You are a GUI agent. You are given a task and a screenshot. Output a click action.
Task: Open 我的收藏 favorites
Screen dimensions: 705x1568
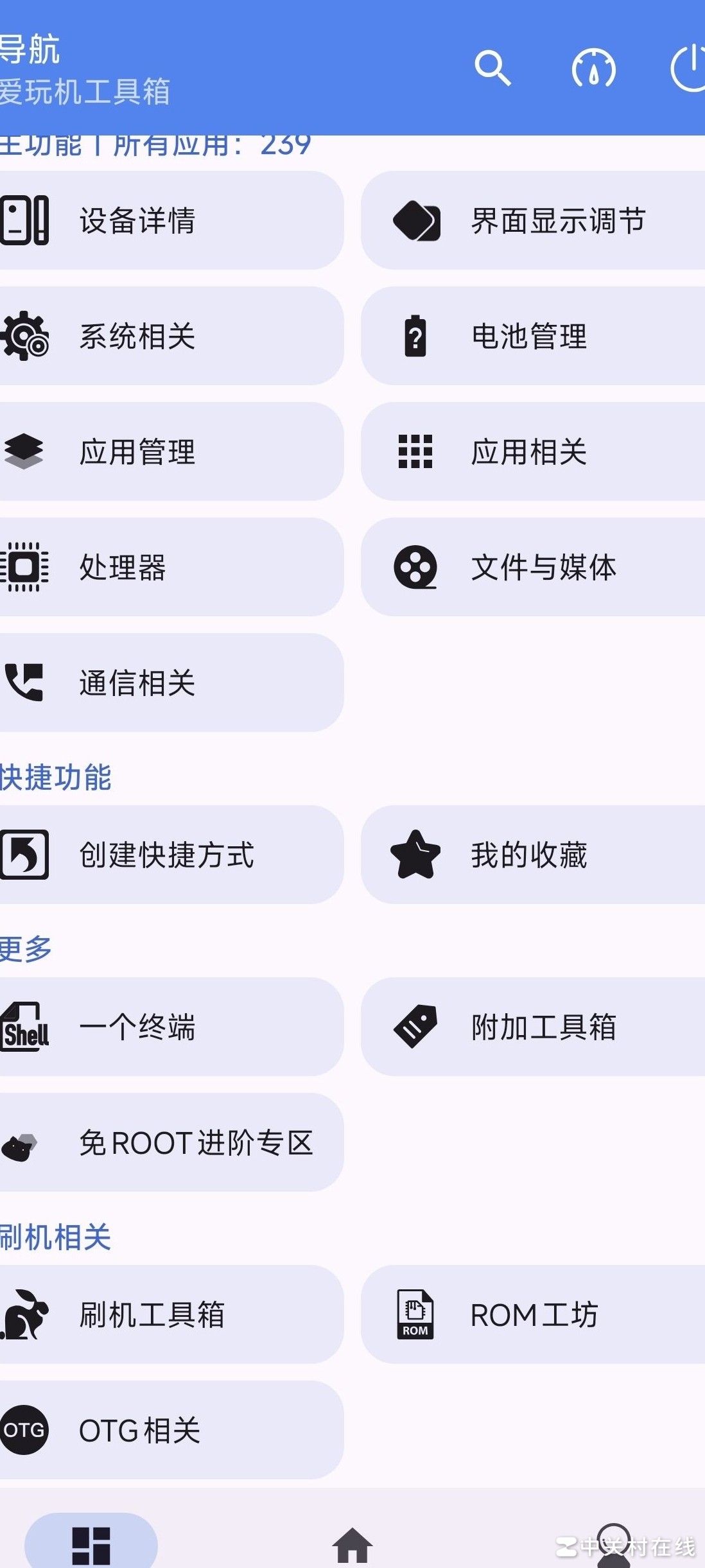coord(533,855)
